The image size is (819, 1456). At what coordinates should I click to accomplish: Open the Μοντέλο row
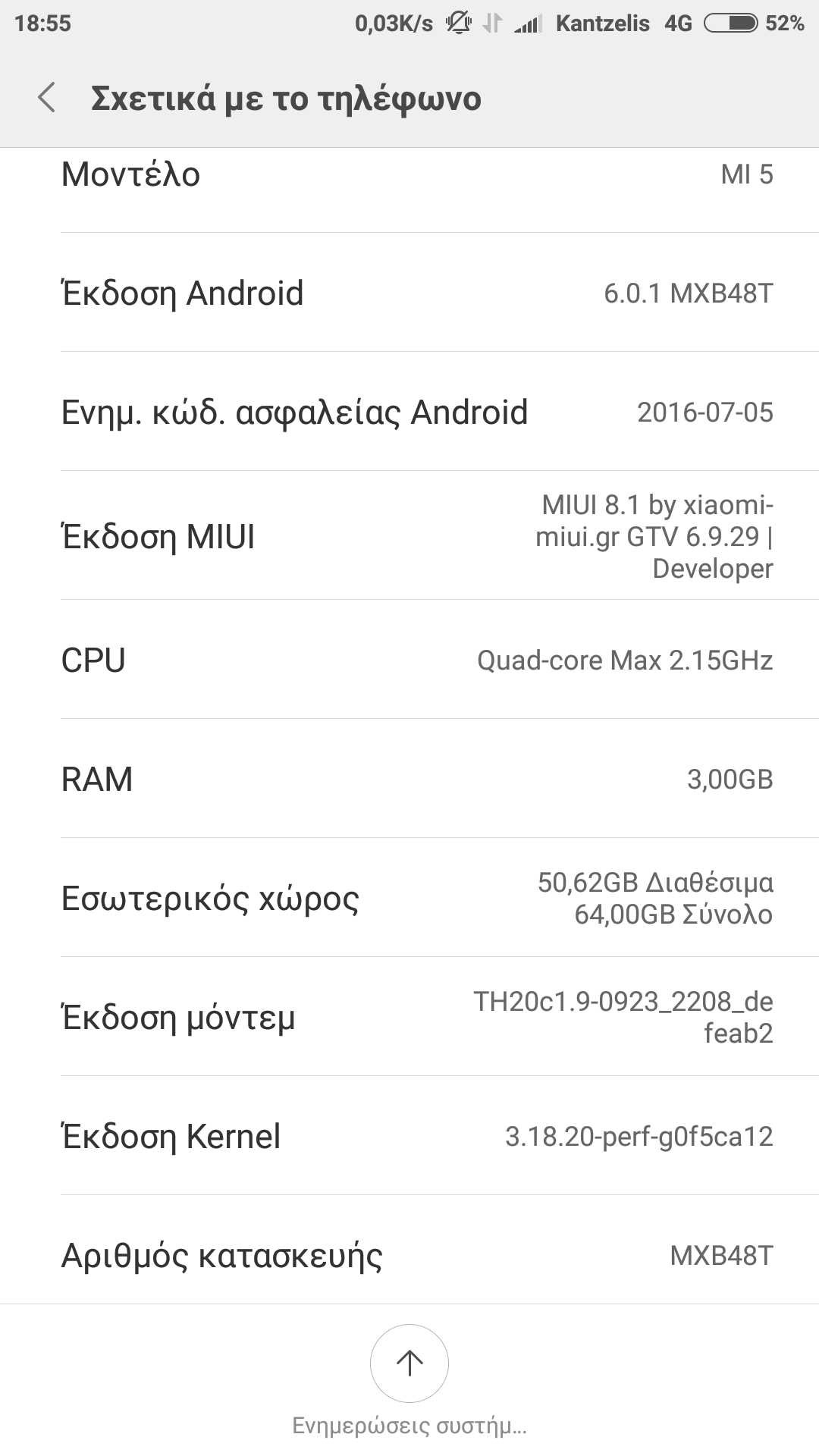409,176
